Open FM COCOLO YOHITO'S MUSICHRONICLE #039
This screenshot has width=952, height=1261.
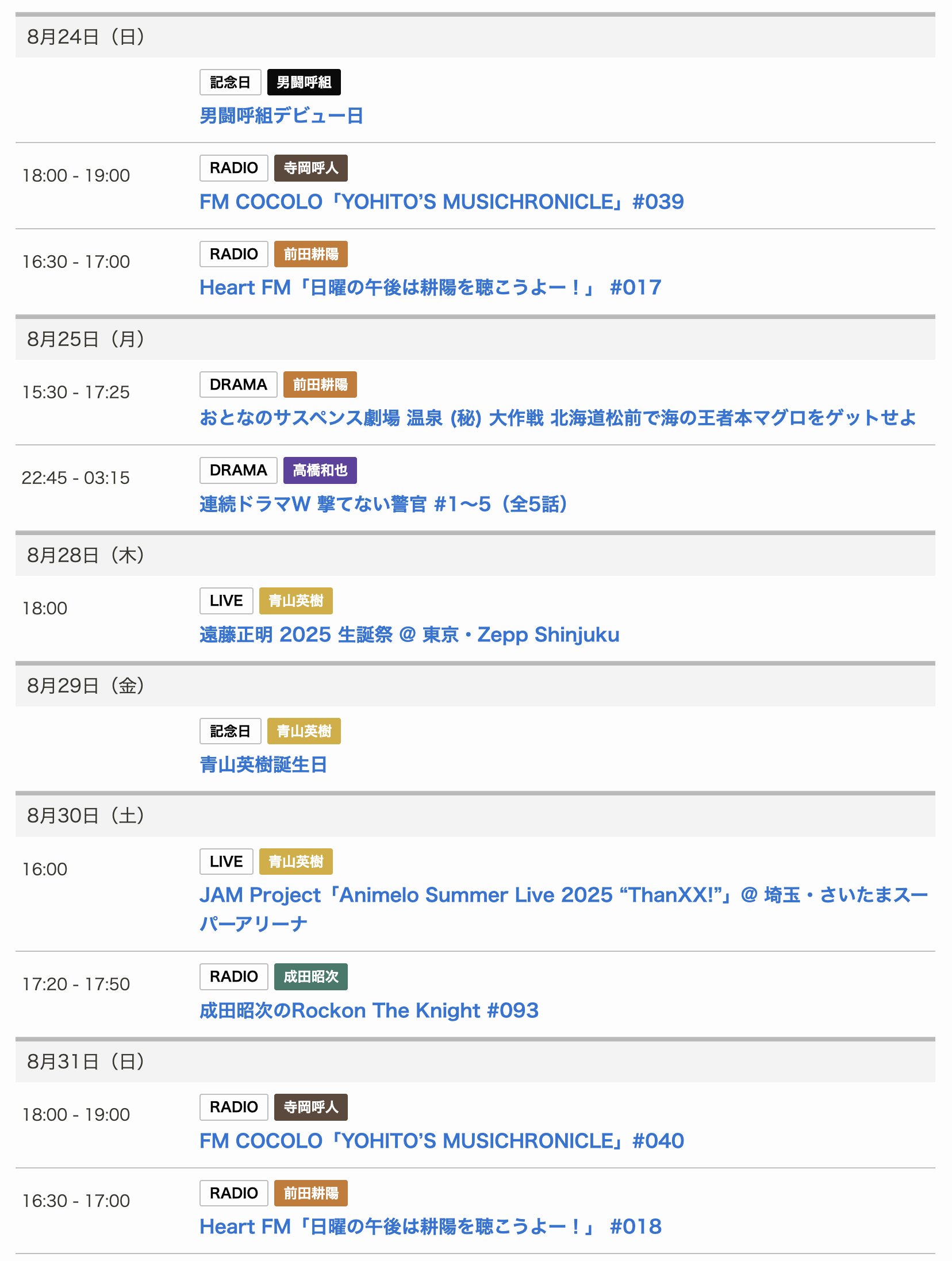[441, 202]
